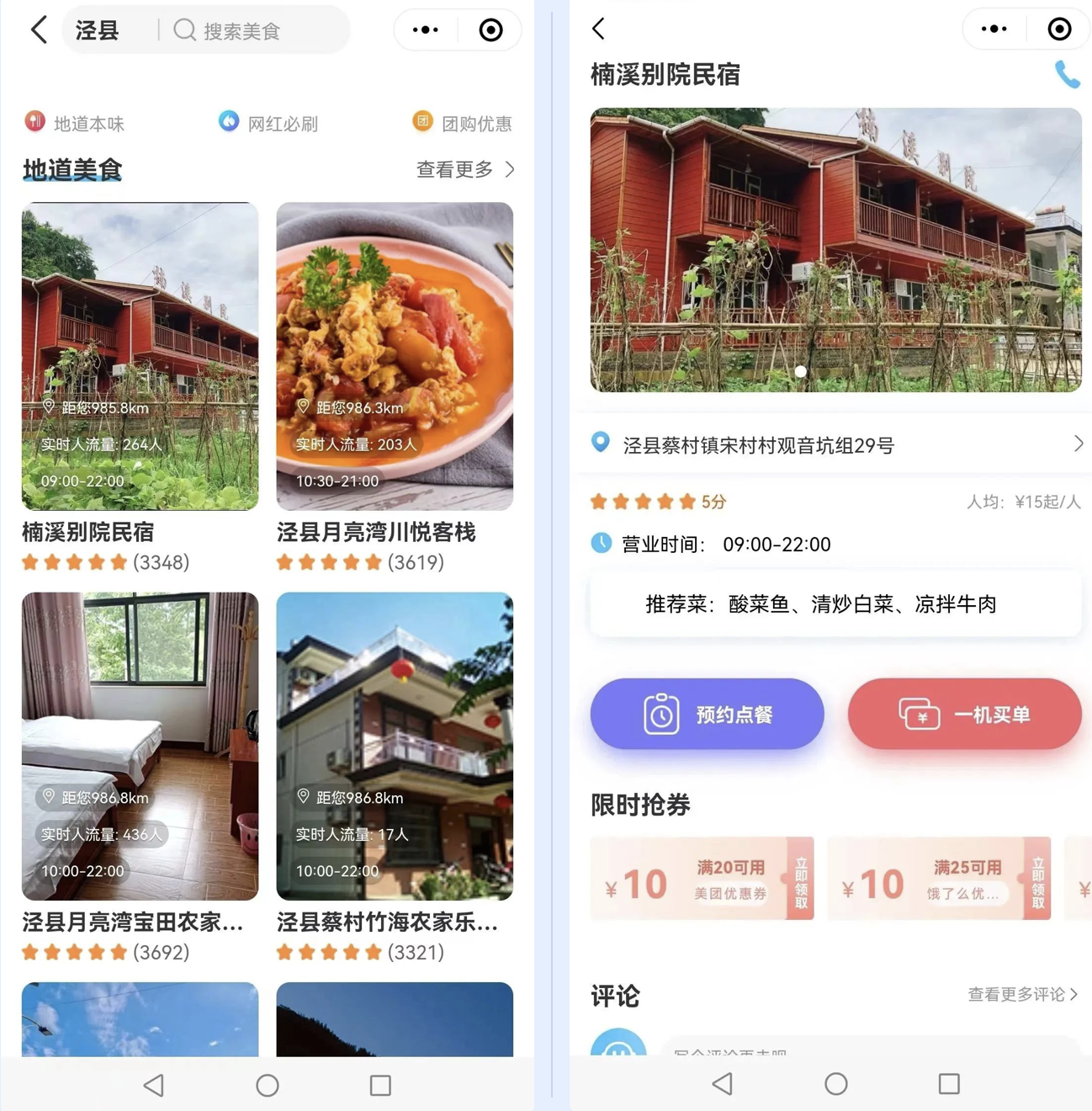The height and width of the screenshot is (1111, 1092).
Task: Open 查看更多评论
Action: 1021,995
